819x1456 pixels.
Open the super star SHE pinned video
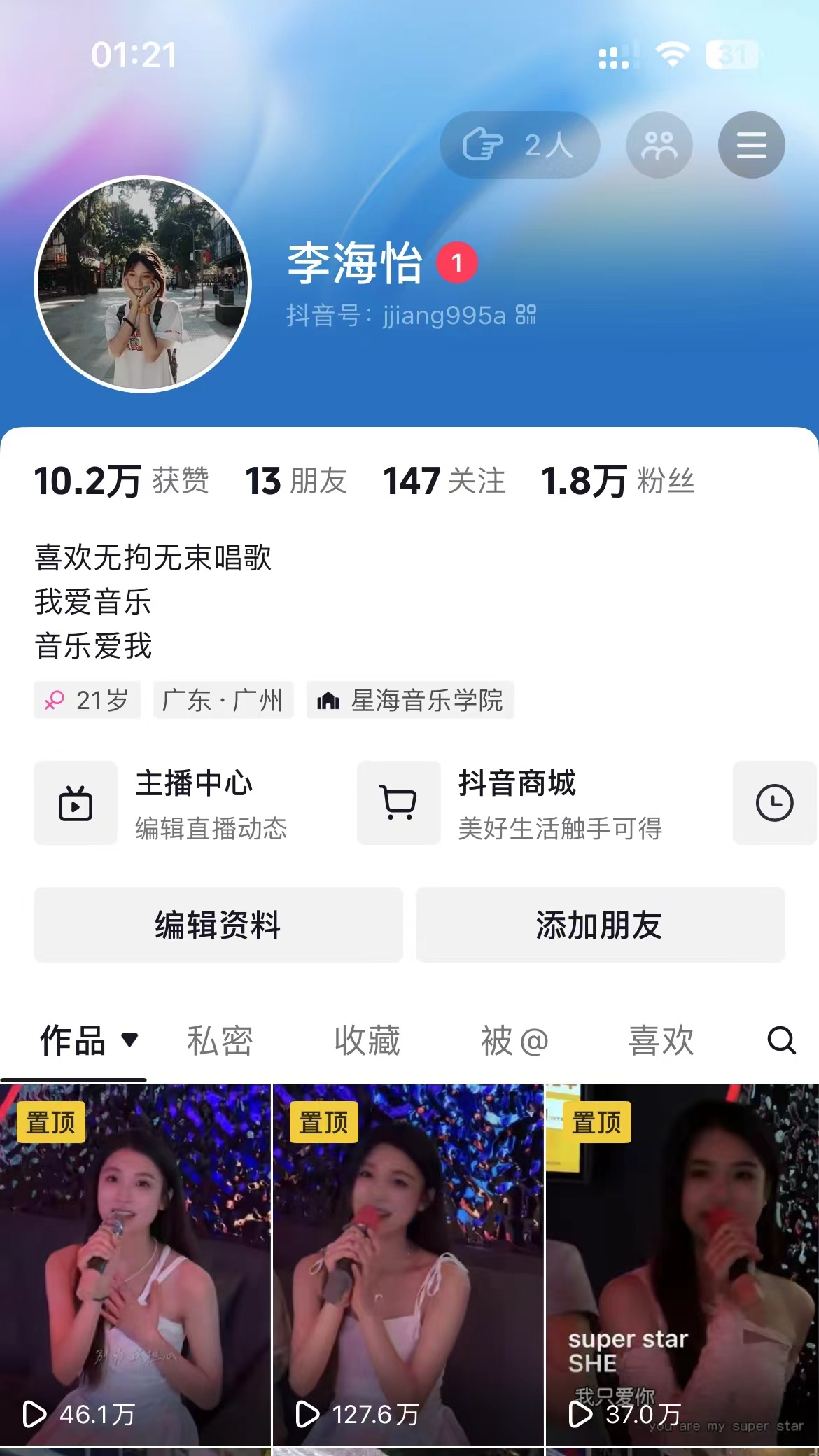coord(681,1260)
